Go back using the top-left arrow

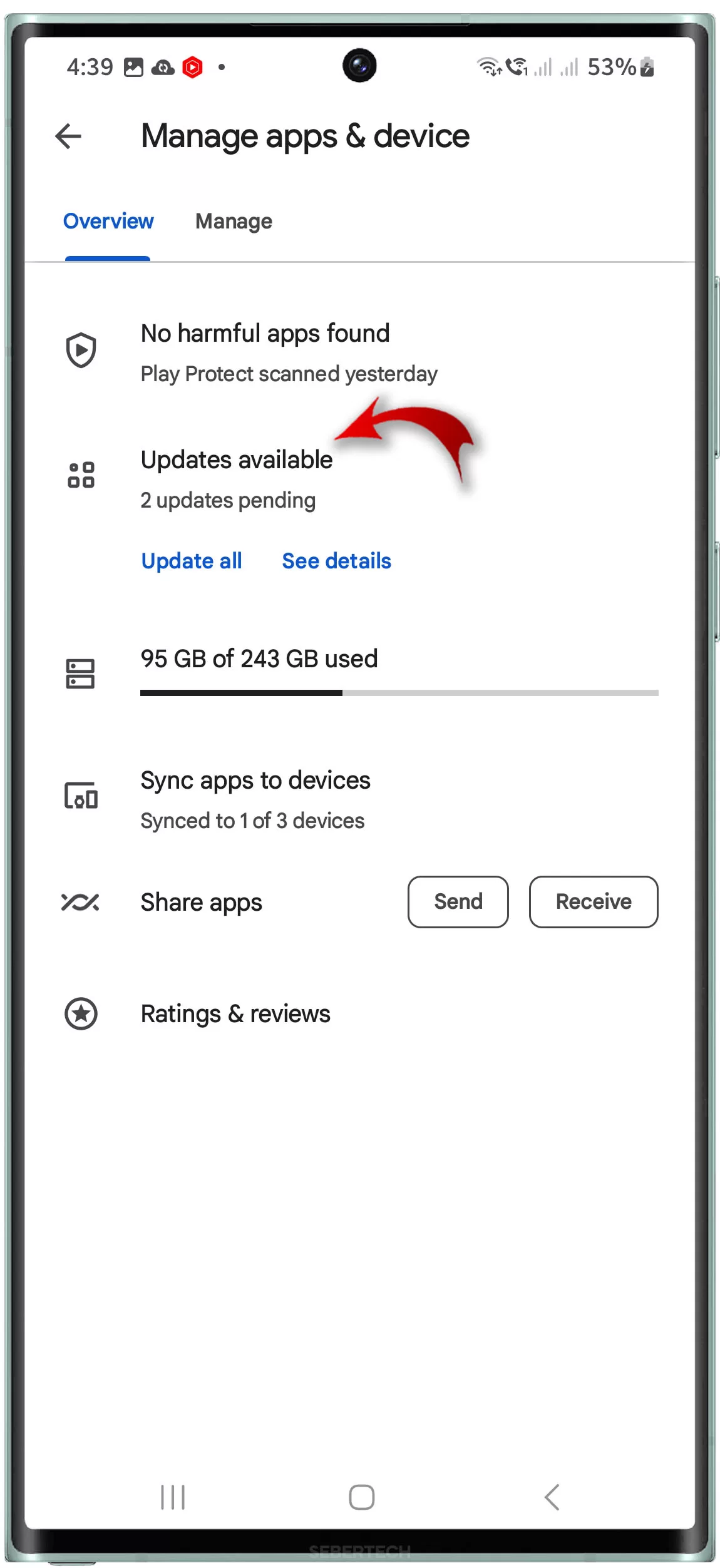[x=68, y=136]
